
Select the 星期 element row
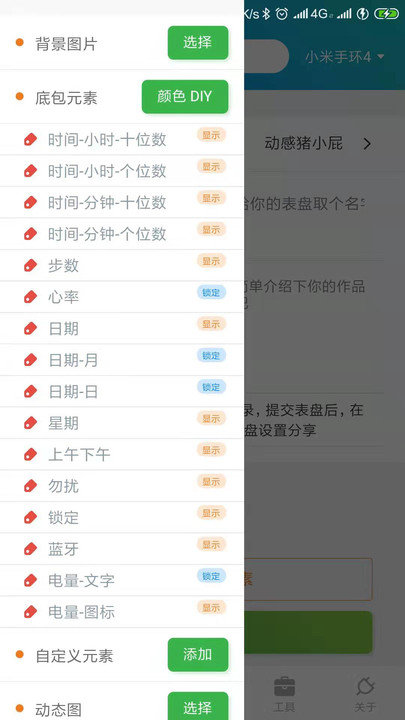[122, 423]
